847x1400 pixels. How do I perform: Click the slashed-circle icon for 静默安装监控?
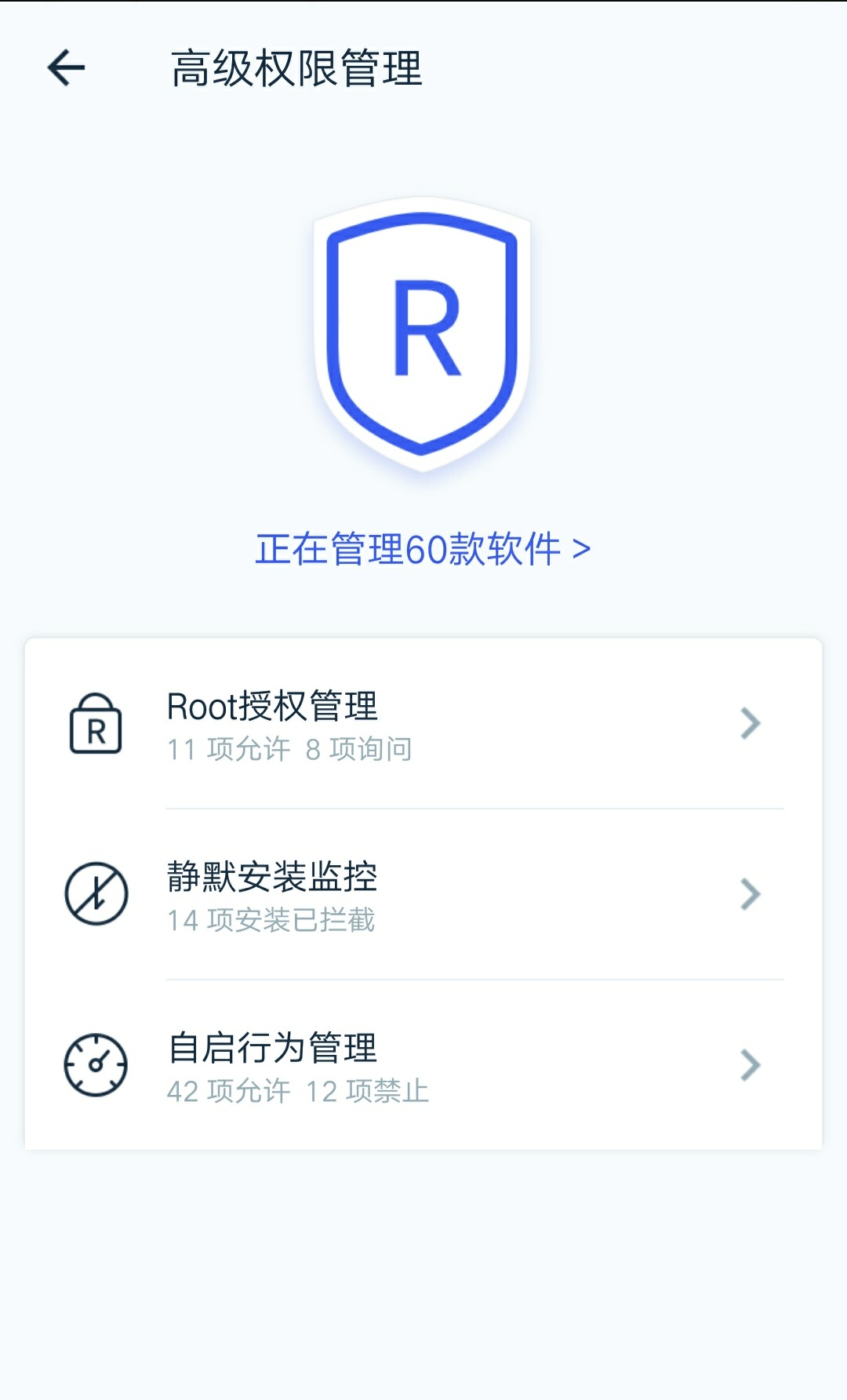tap(96, 894)
